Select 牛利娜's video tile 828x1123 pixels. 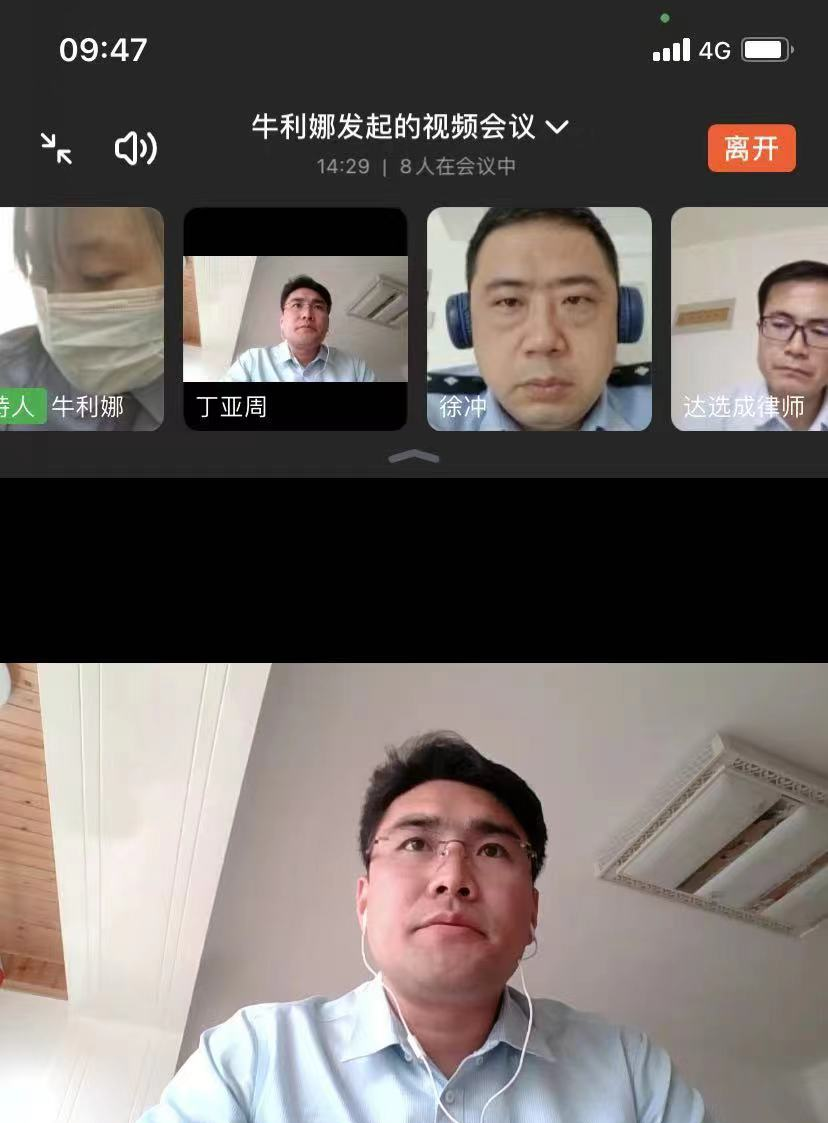[82, 318]
